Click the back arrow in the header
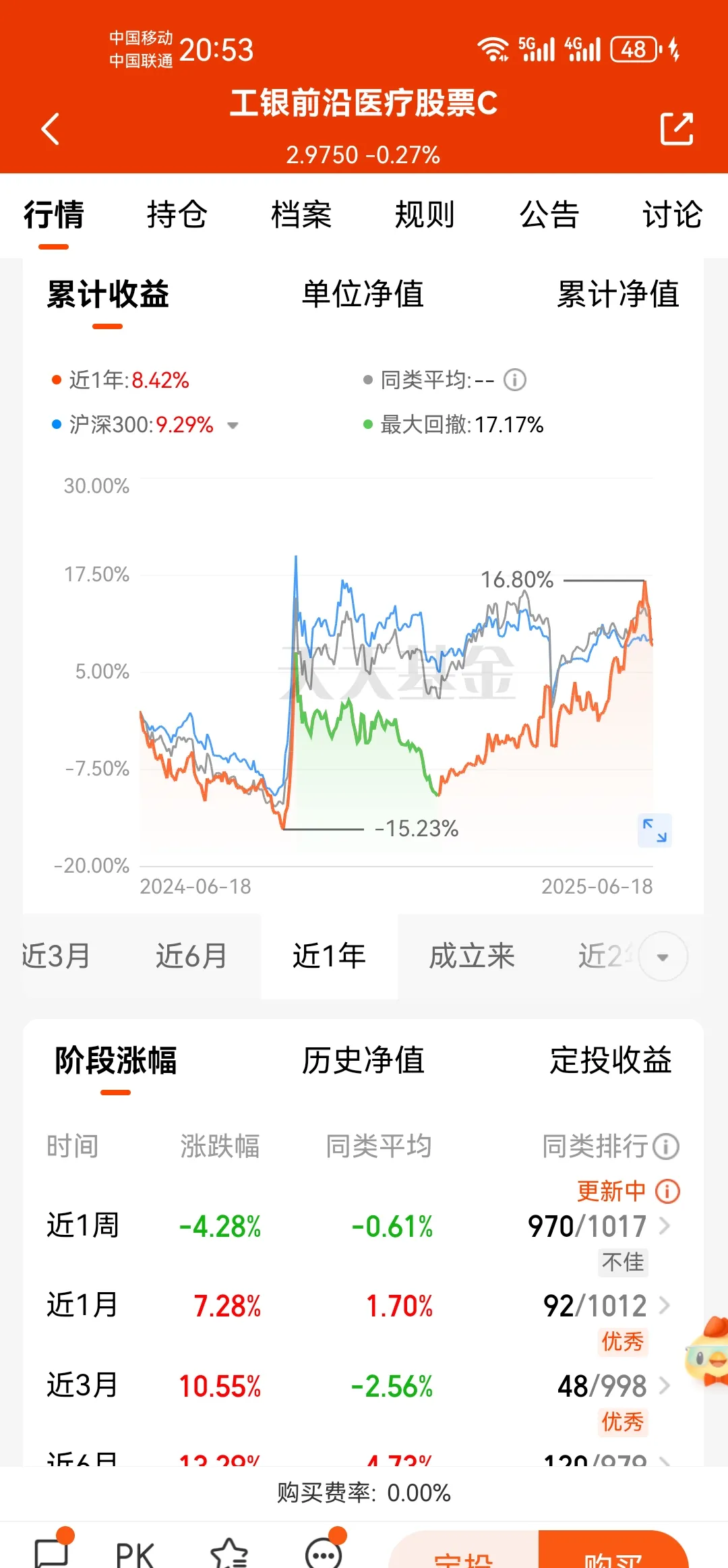This screenshot has width=728, height=1568. pos(51,128)
